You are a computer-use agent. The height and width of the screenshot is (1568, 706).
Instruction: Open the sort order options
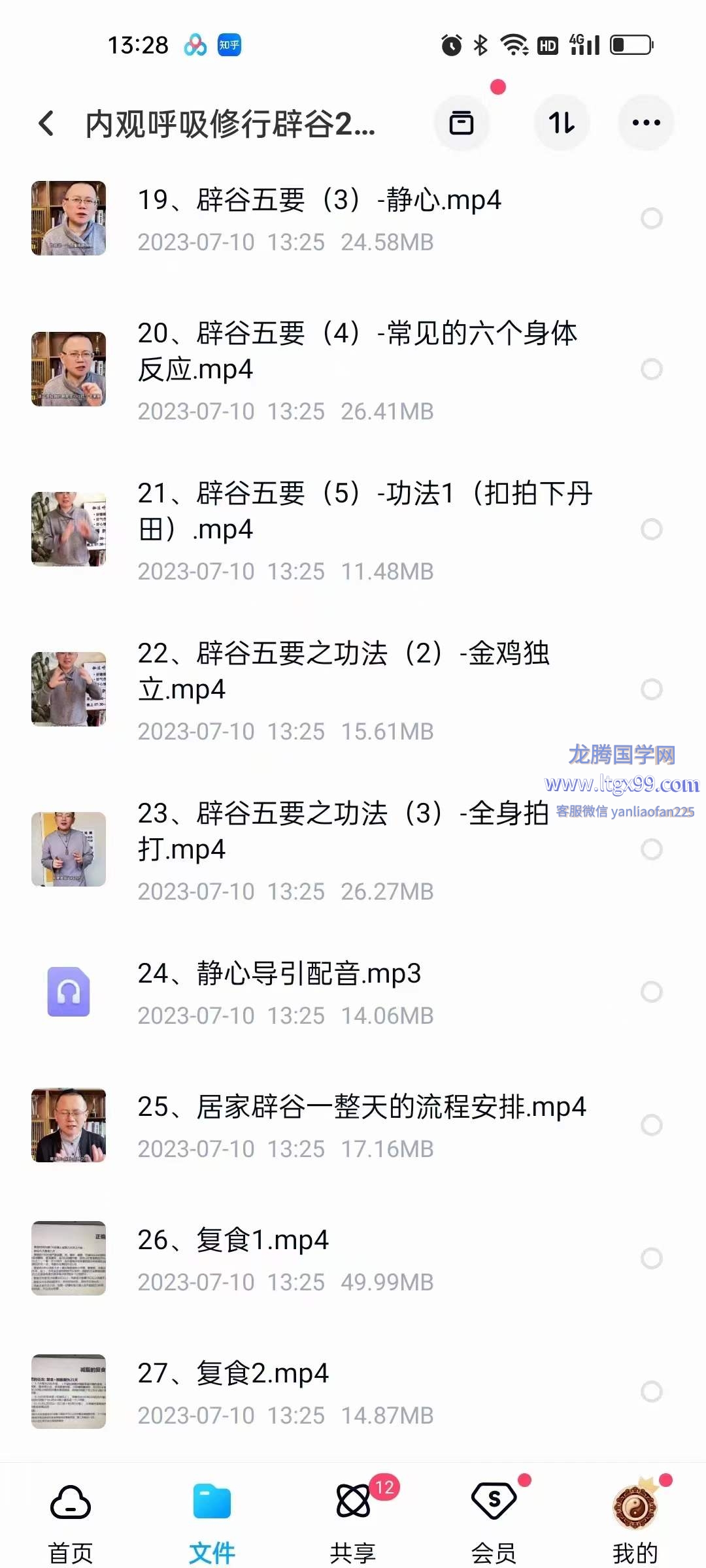click(562, 123)
